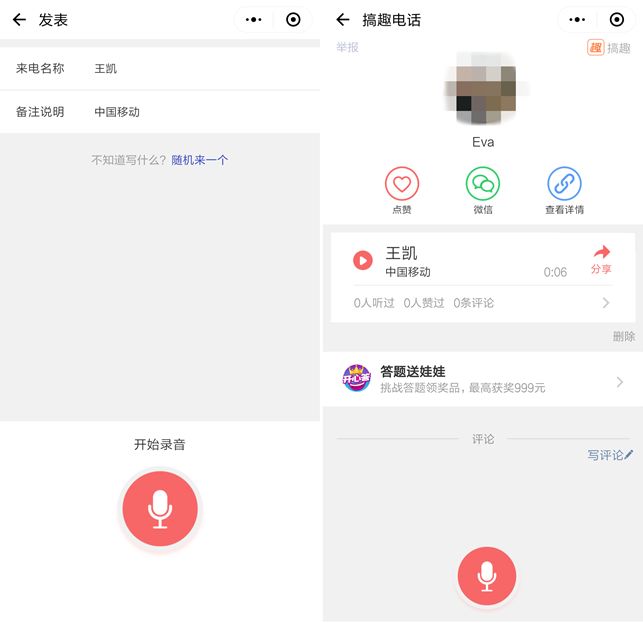Open the listens and comments stats row
This screenshot has width=643, height=623.
tap(482, 303)
